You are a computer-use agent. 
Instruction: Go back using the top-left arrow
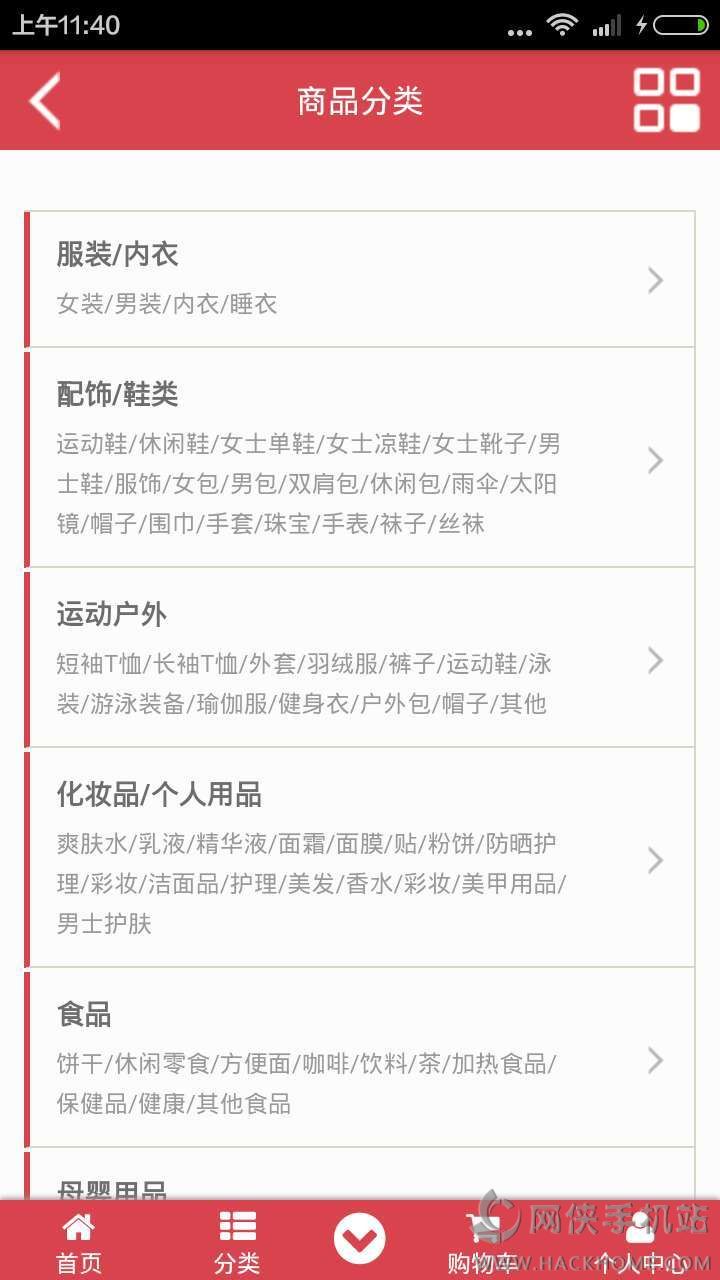tap(46, 100)
